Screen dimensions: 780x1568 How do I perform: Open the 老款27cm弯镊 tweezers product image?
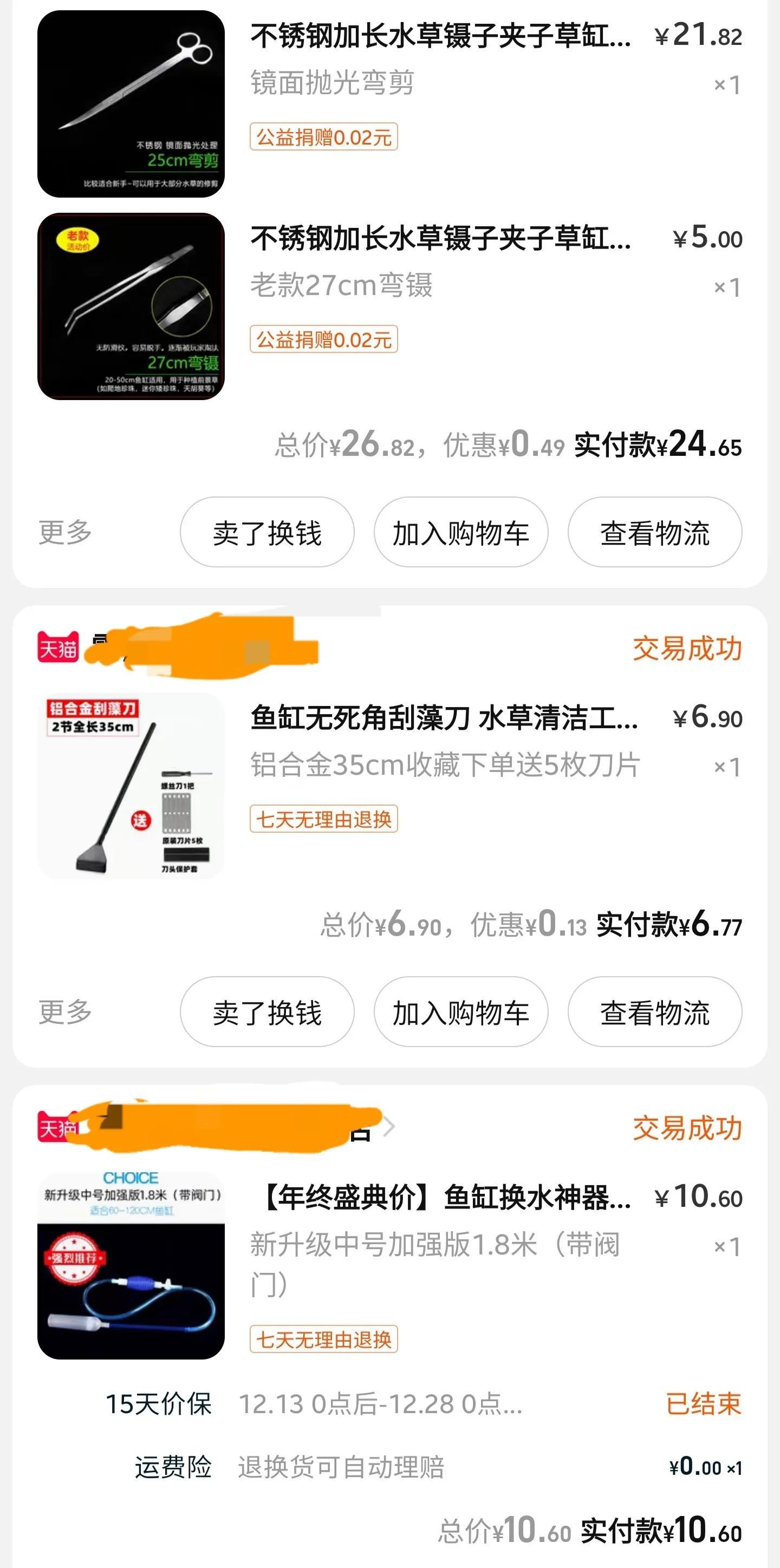point(131,306)
